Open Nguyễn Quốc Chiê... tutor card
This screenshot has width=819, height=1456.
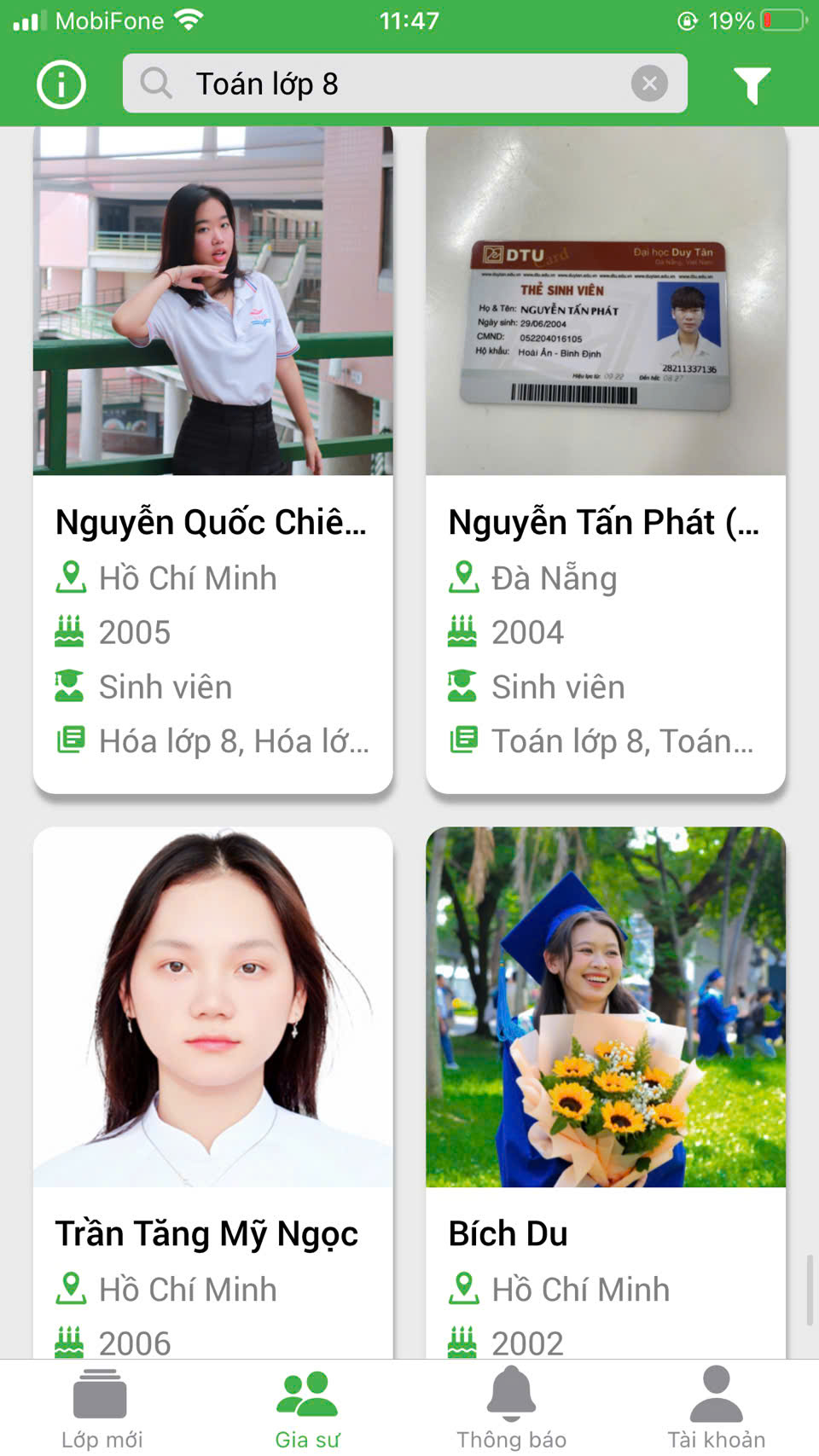212,461
